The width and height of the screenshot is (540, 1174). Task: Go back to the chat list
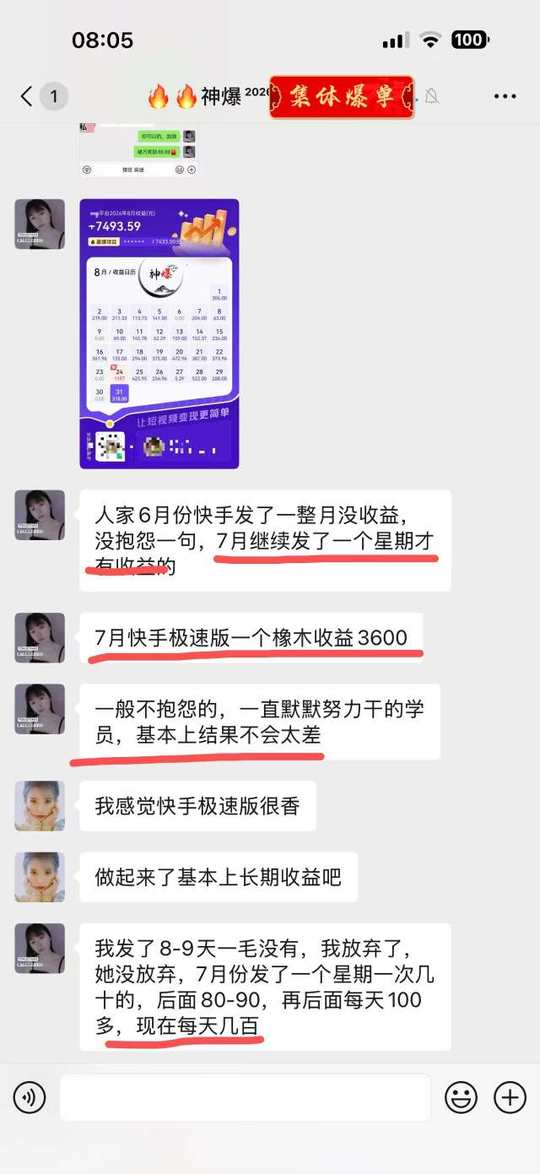pos(27,97)
